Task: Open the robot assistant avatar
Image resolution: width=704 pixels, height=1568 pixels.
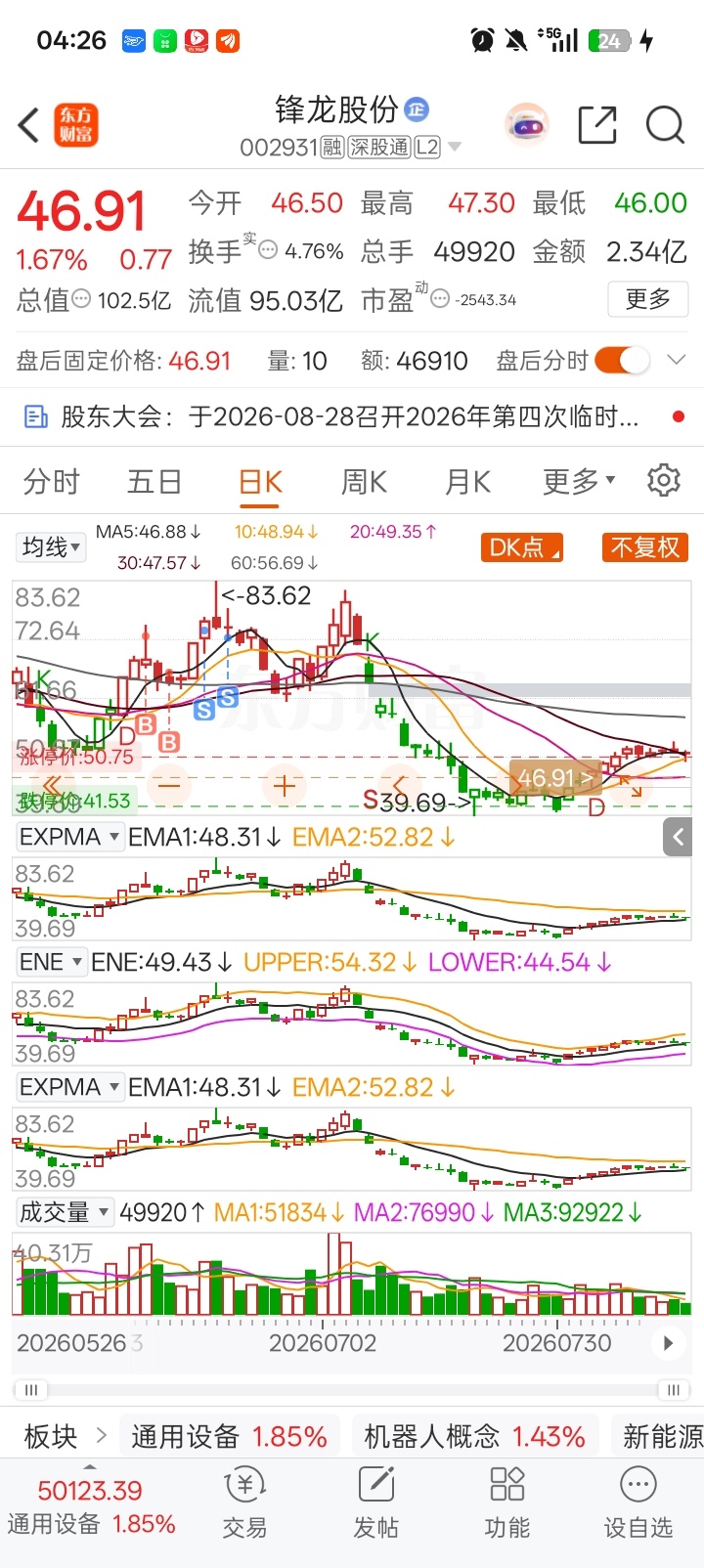Action: (527, 125)
